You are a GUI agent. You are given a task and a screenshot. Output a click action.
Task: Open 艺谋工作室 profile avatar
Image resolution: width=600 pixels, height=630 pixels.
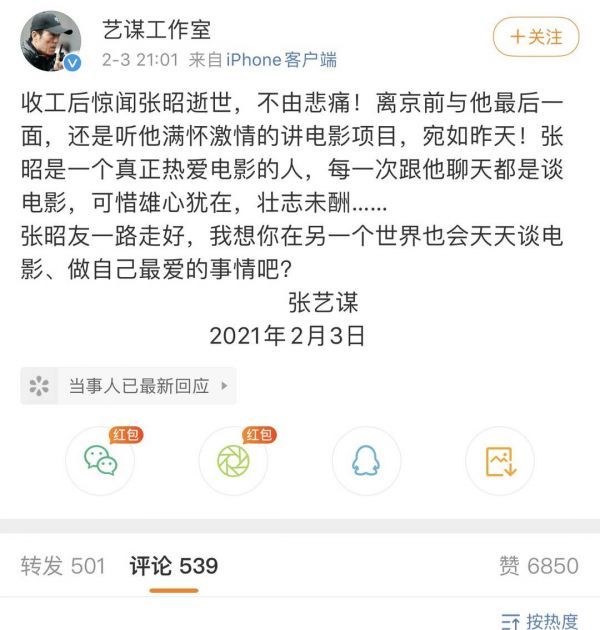(x=51, y=42)
